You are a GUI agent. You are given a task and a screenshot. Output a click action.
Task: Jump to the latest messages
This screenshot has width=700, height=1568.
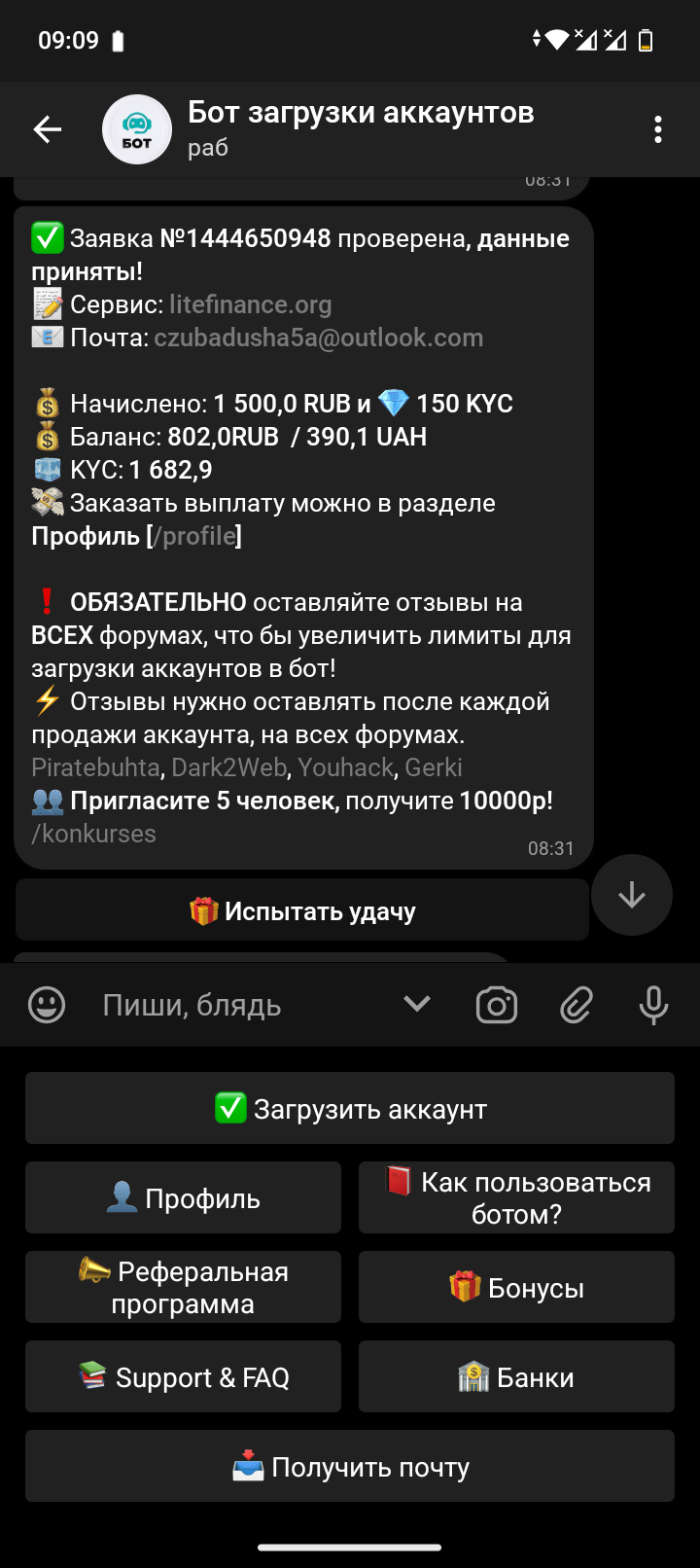pyautogui.click(x=631, y=895)
